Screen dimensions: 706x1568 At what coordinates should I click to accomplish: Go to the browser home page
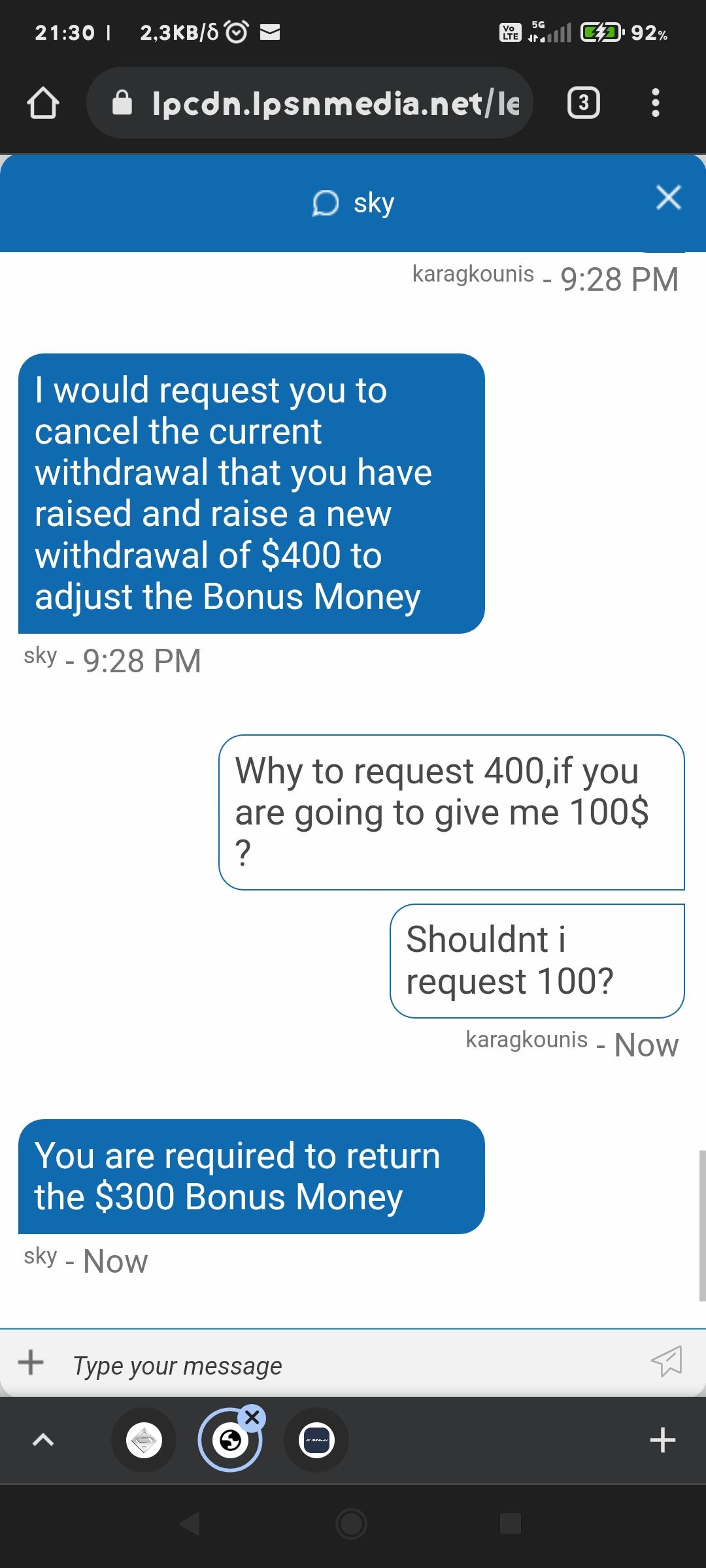tap(43, 103)
